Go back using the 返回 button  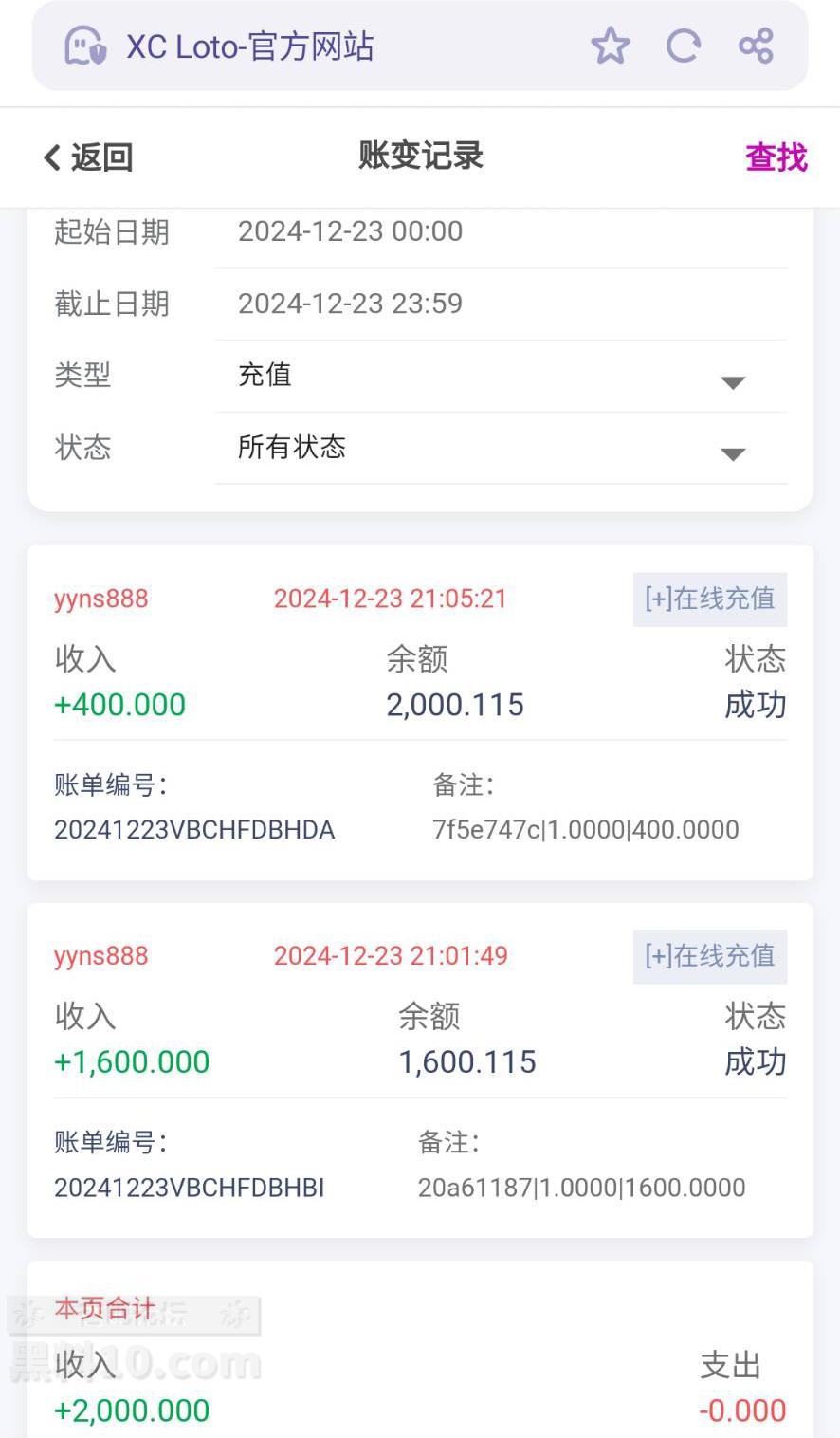point(88,157)
